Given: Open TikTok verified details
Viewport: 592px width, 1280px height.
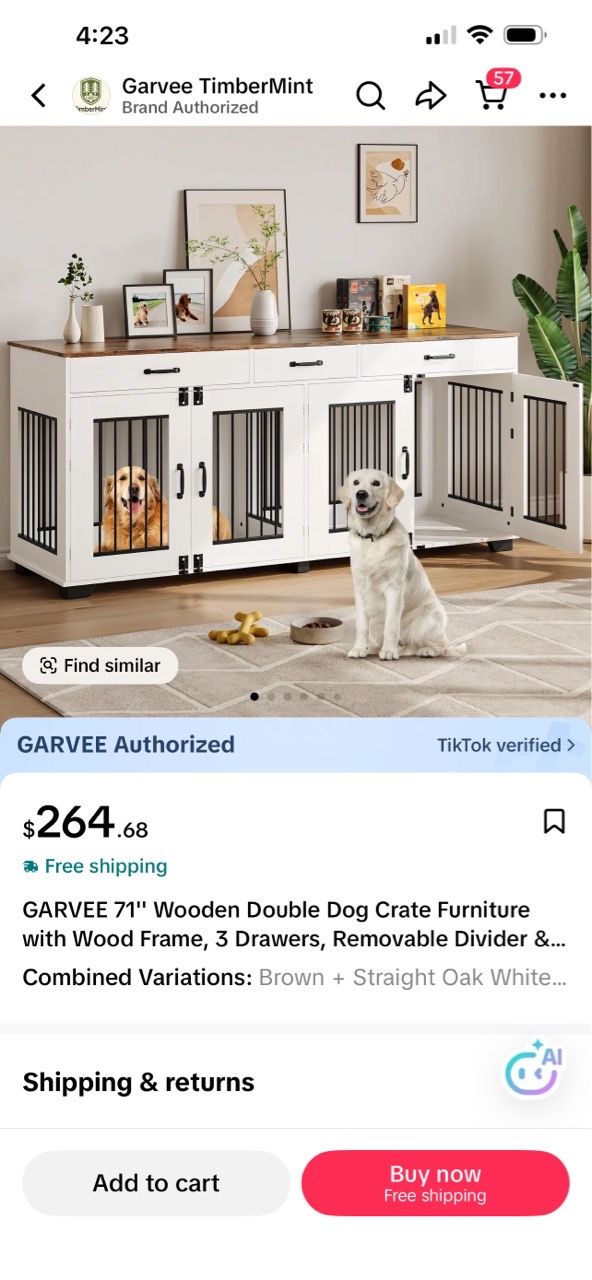Looking at the screenshot, I should [506, 745].
